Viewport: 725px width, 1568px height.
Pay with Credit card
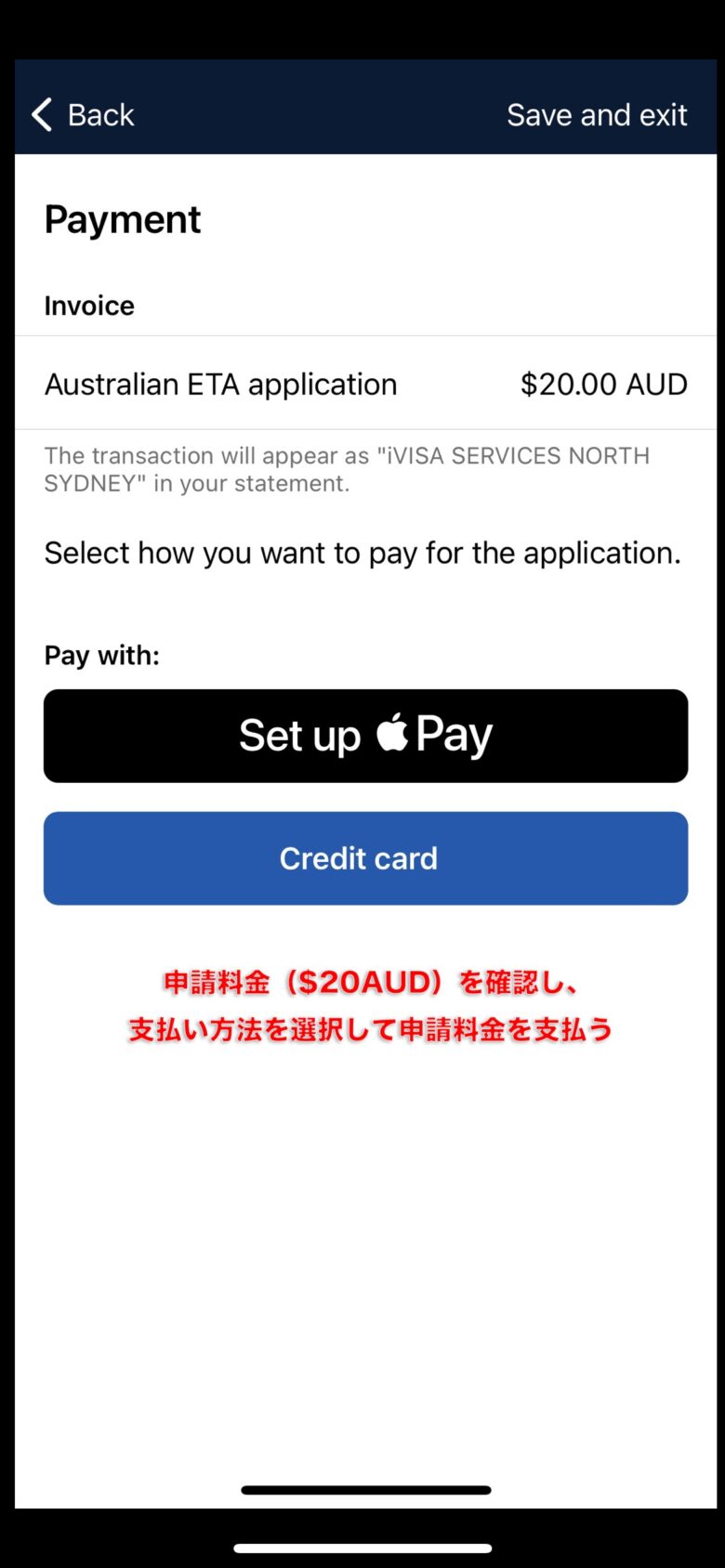[x=365, y=858]
